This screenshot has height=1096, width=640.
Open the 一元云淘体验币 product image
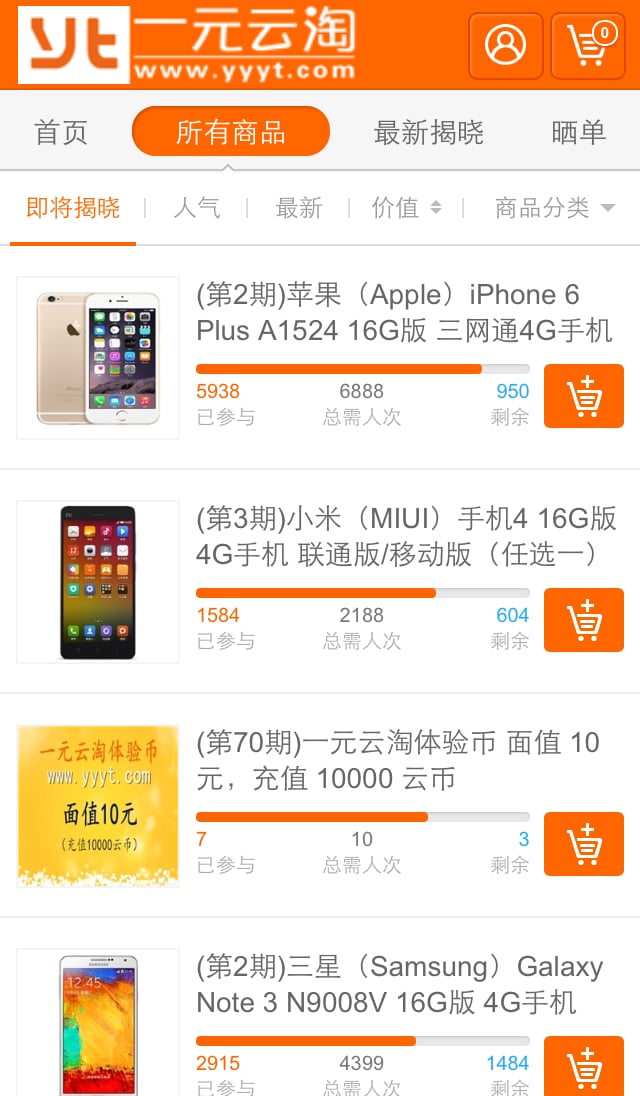pos(98,806)
